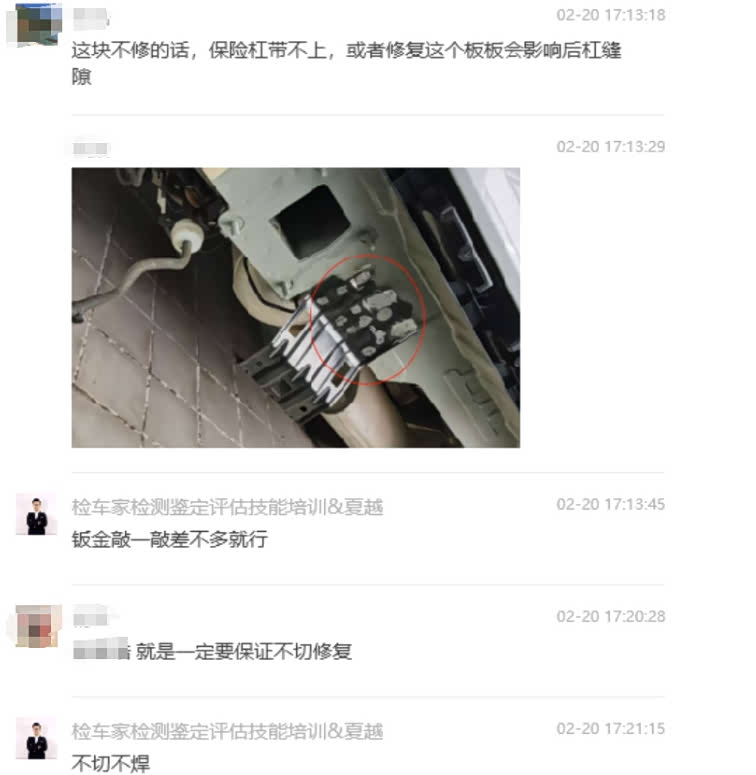Open 夏越's avatar beside the 钣金敲一敲差不多就行 message
Viewport: 756px width, 775px height.
[x=37, y=515]
